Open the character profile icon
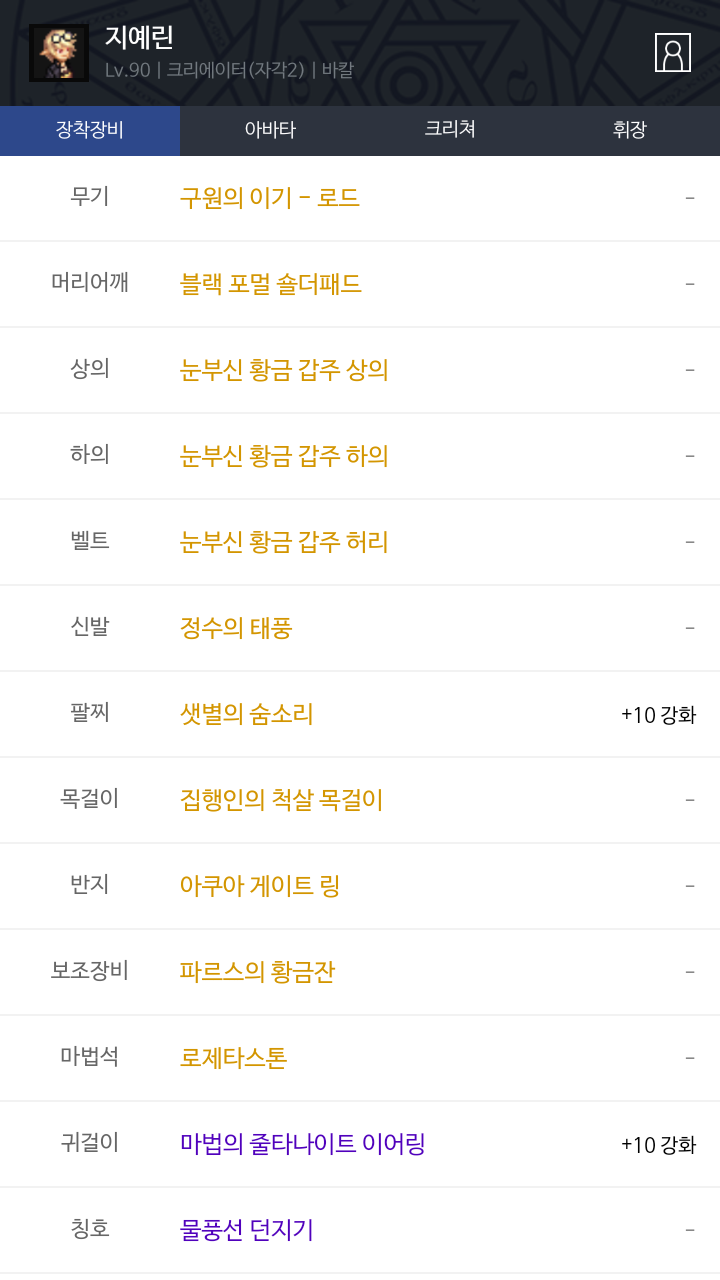Viewport: 720px width, 1280px height. coord(672,53)
